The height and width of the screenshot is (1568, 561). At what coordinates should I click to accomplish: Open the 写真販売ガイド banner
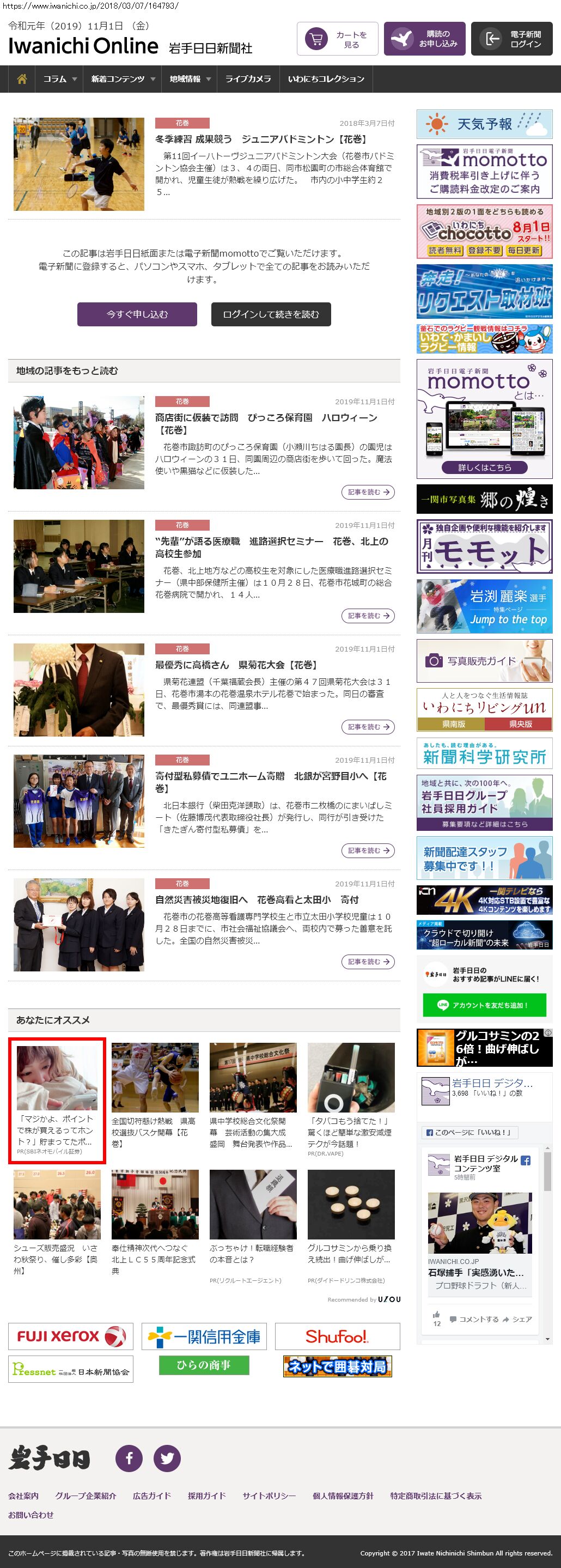pyautogui.click(x=484, y=660)
